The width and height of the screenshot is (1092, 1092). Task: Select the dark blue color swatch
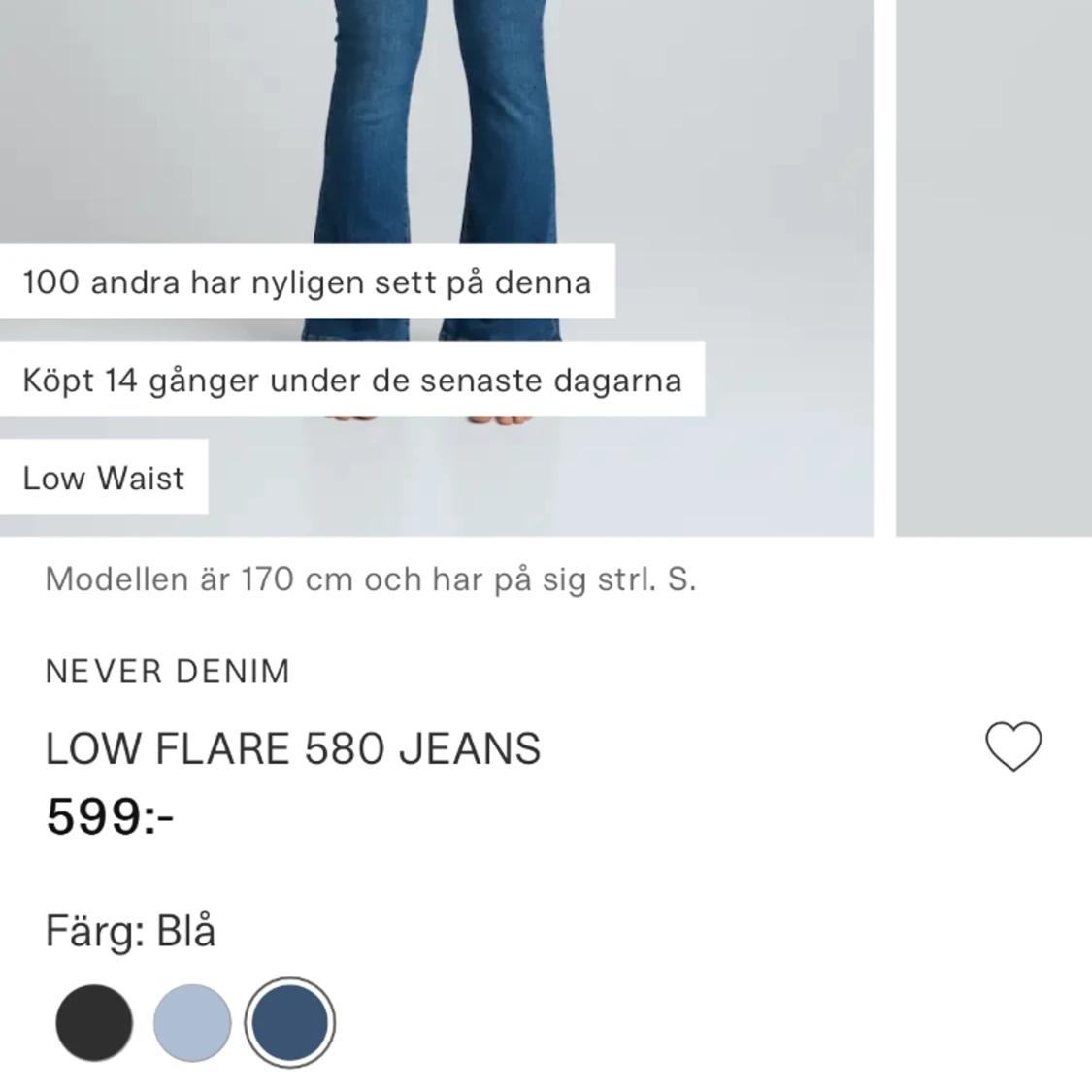tap(289, 1022)
